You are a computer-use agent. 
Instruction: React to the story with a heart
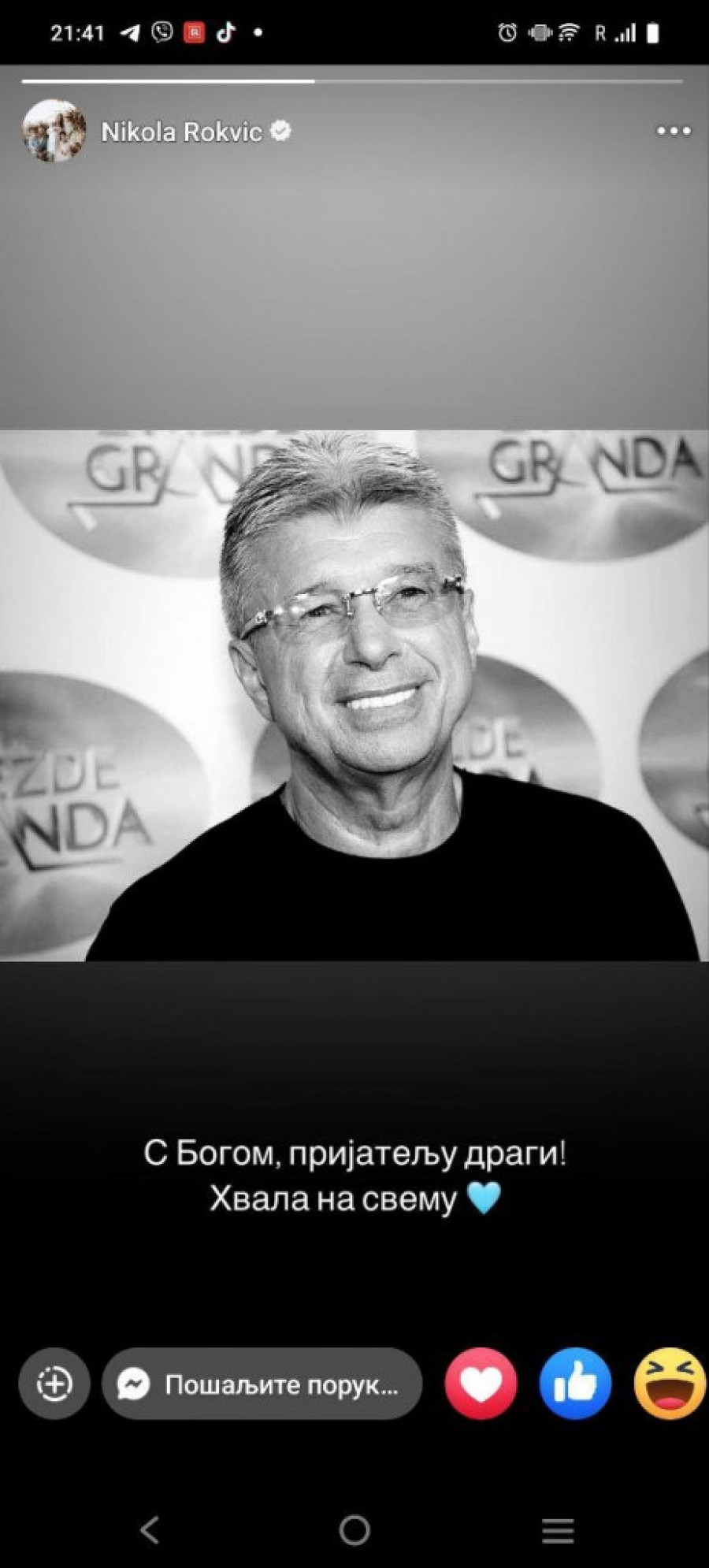(481, 1384)
